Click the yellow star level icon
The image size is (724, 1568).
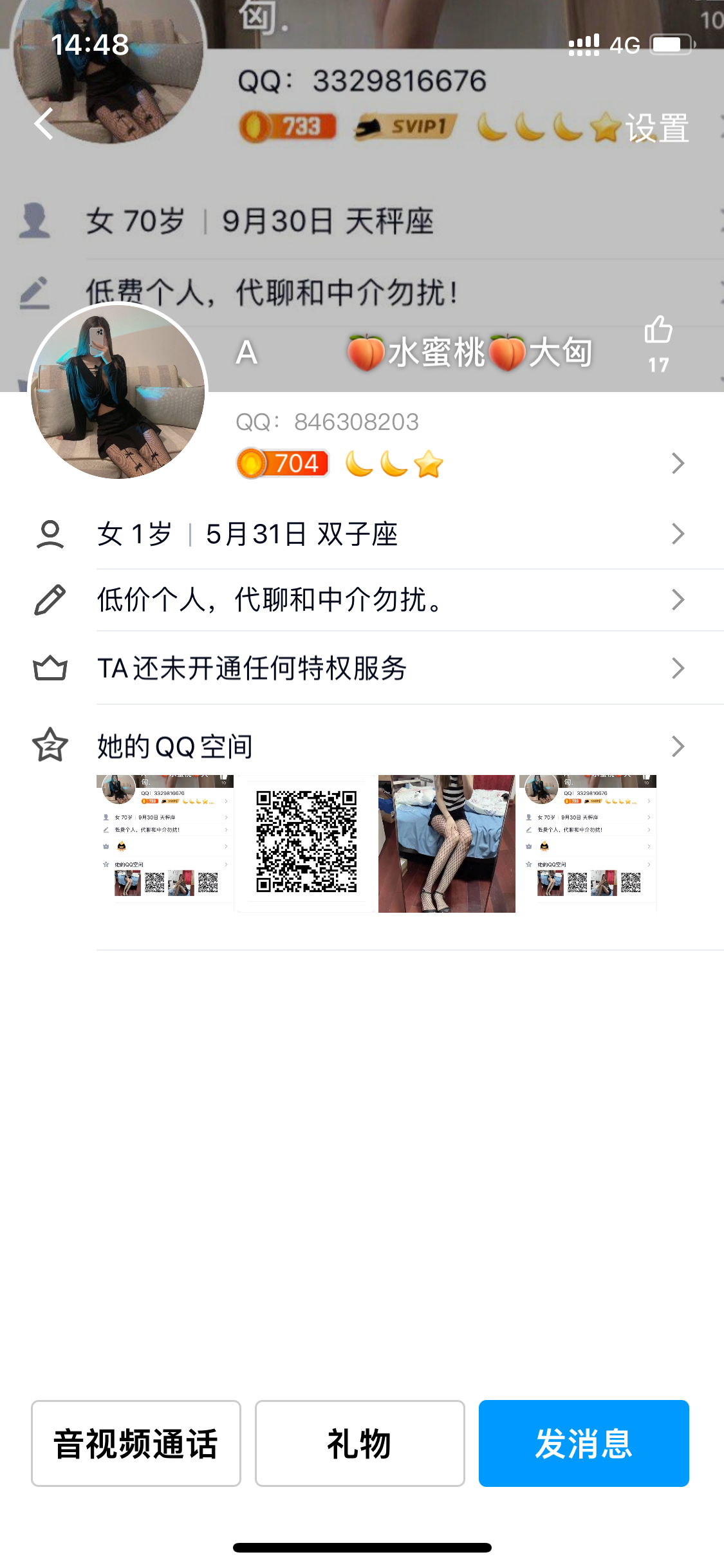click(x=427, y=463)
